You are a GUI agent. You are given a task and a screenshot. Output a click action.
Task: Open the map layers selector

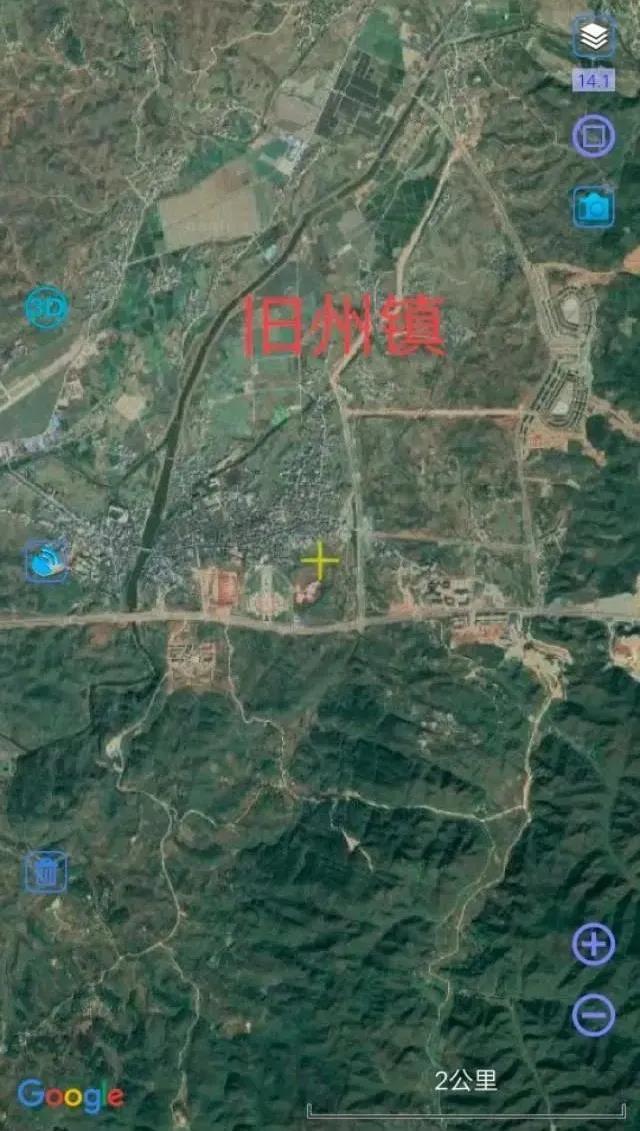click(x=594, y=39)
